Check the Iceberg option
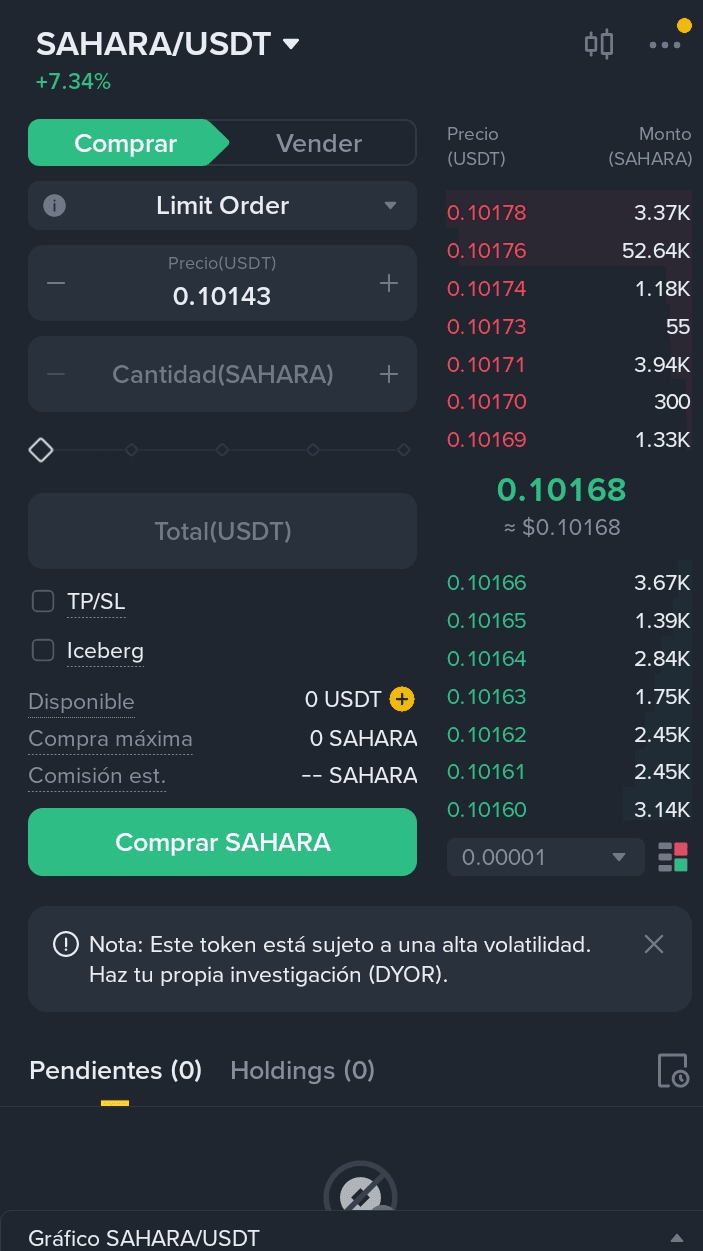The image size is (703, 1251). point(43,651)
